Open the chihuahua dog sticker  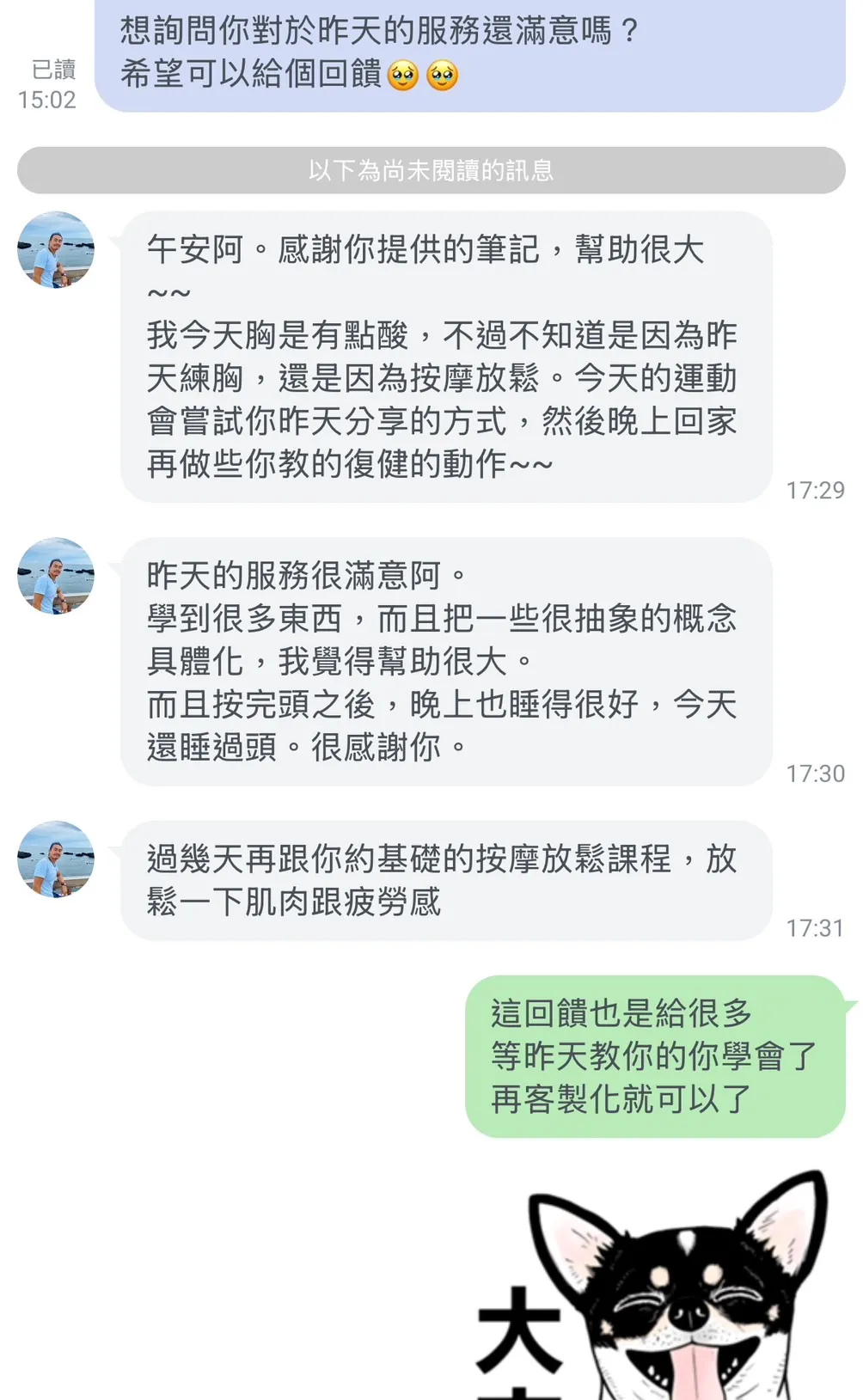[655, 1285]
